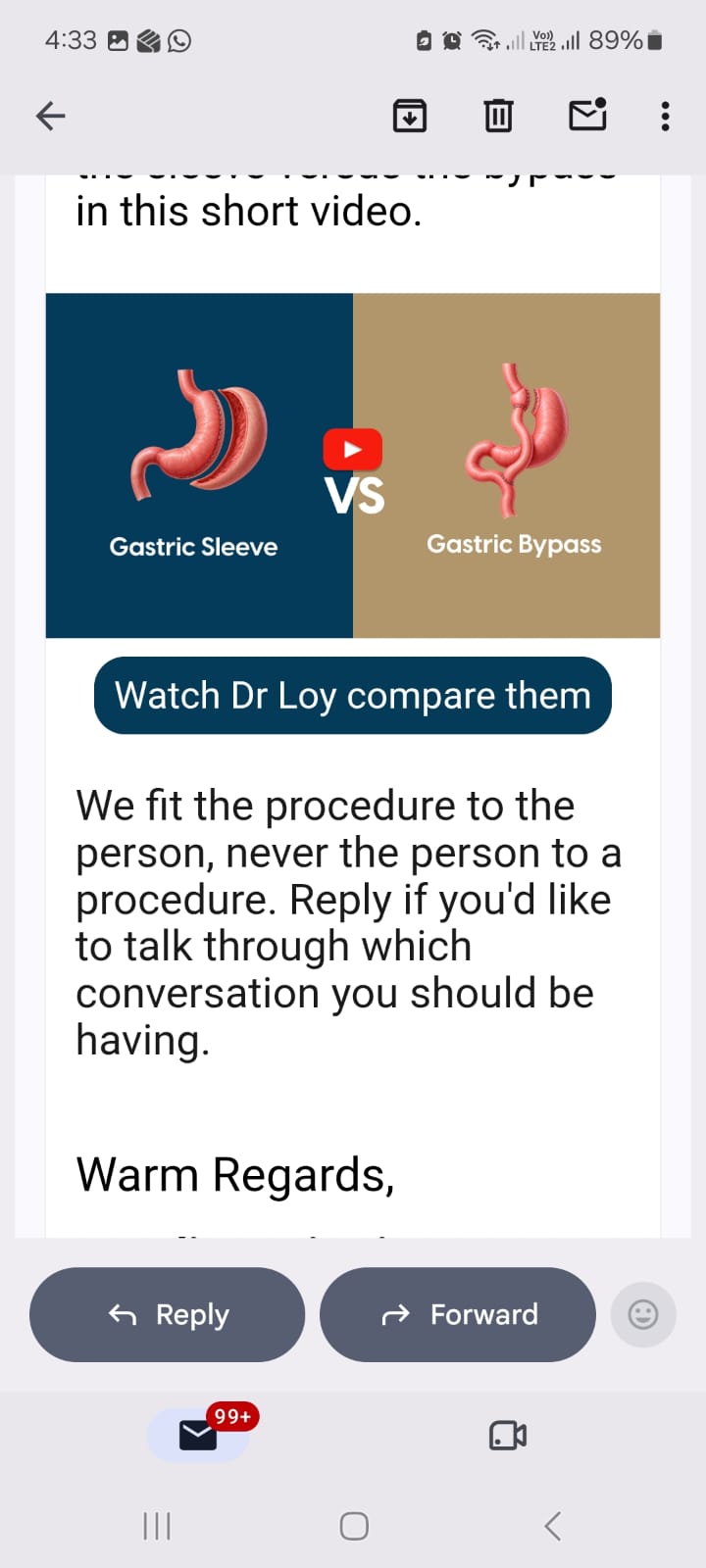
Task: Delete this email with the trash icon
Action: click(498, 116)
